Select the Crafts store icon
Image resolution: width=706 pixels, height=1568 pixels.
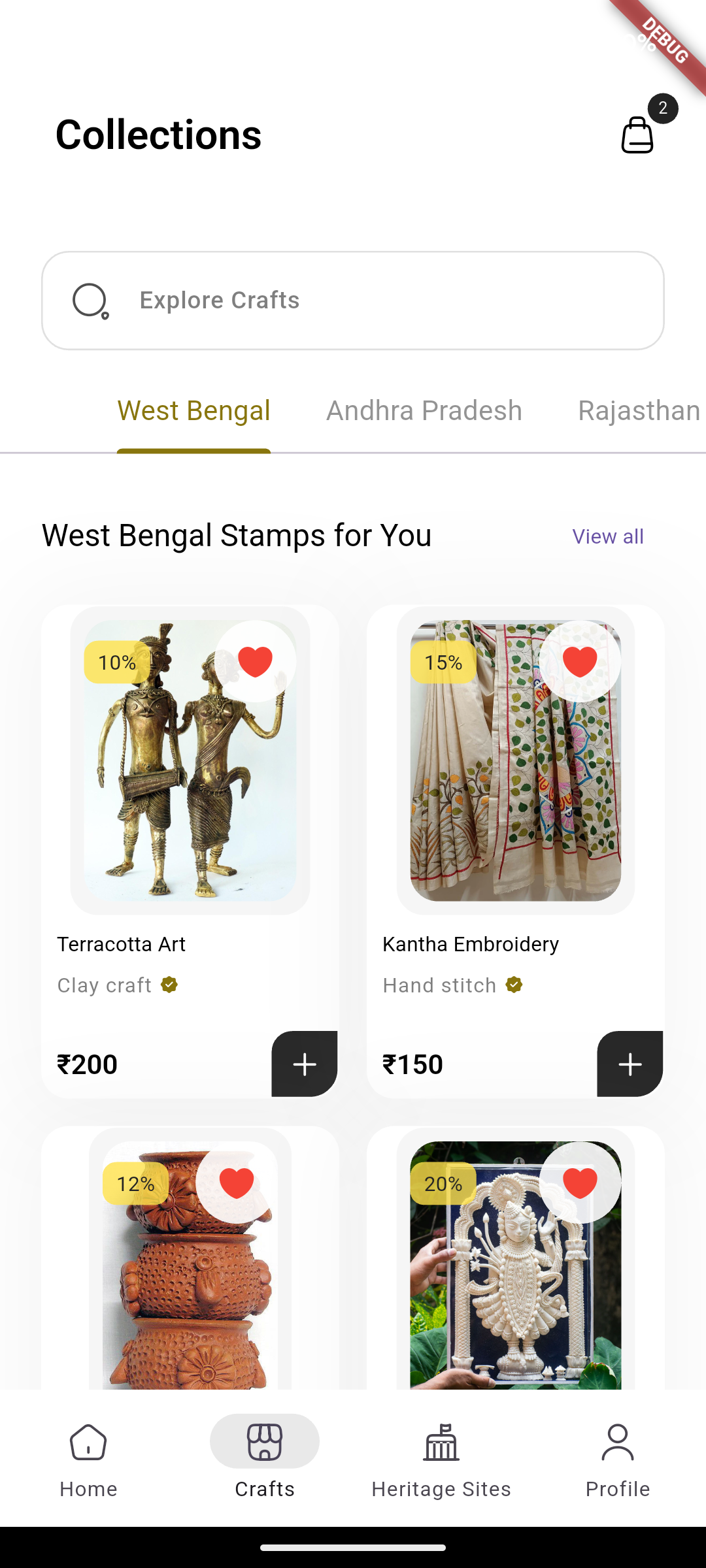click(x=264, y=1441)
